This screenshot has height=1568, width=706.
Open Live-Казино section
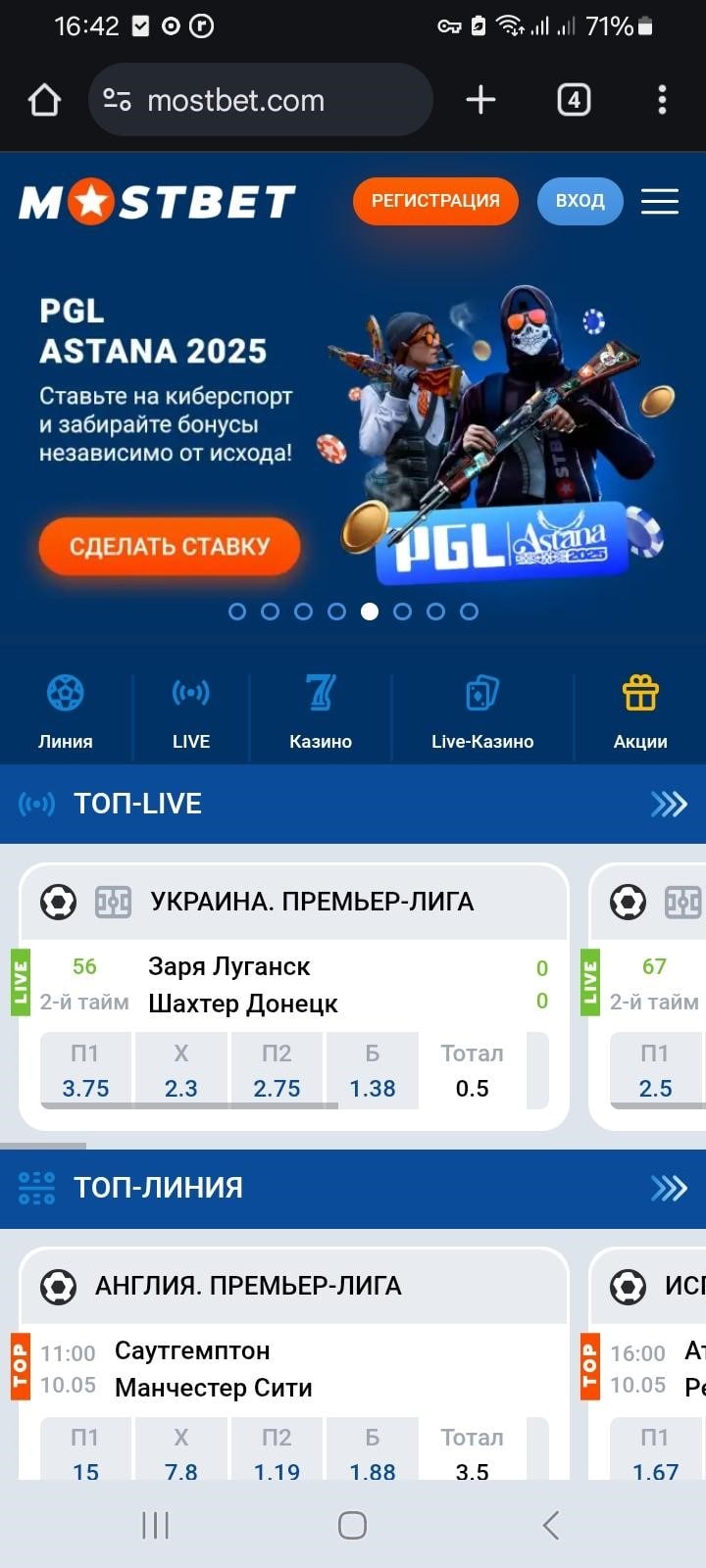coord(482,712)
